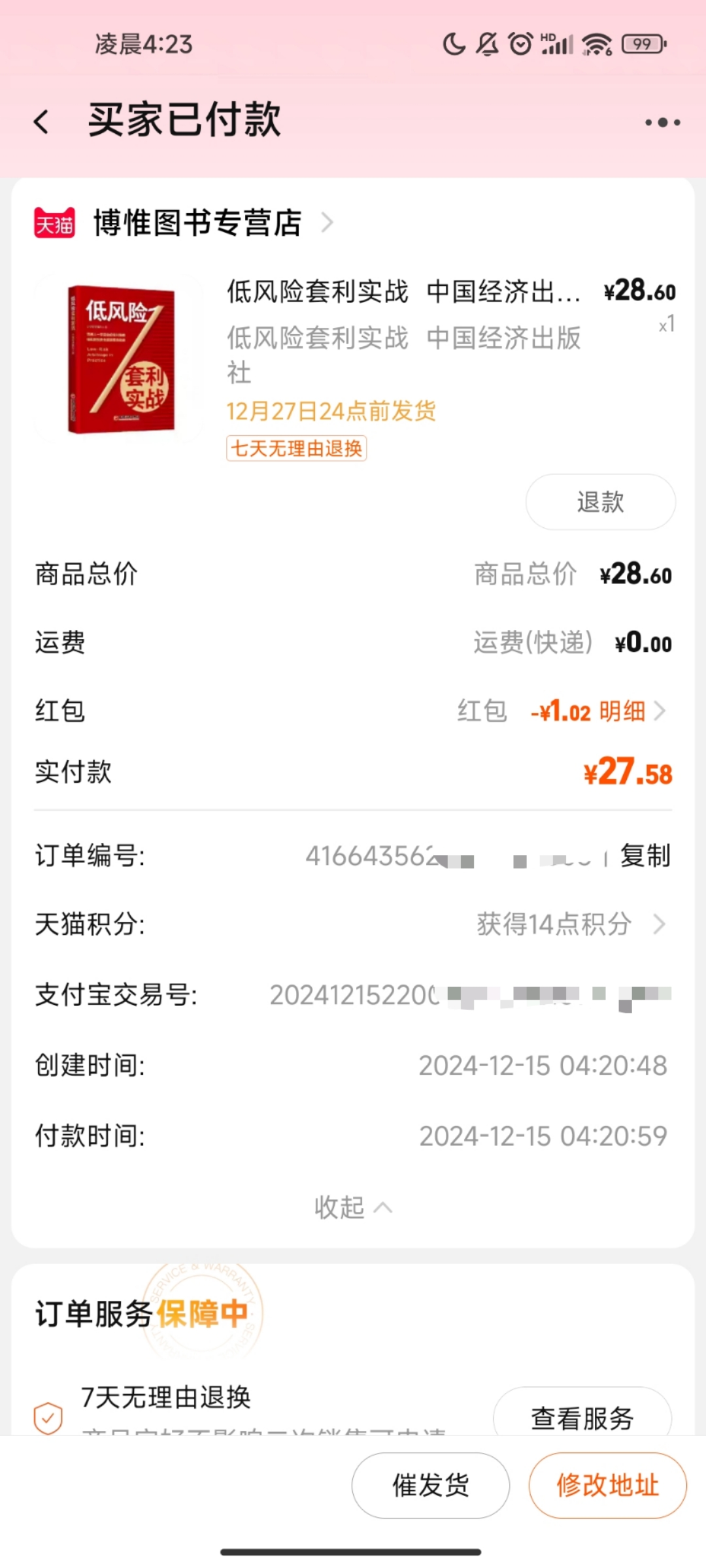The width and height of the screenshot is (706, 1568).
Task: Go back using the top-left arrow
Action: 42,122
